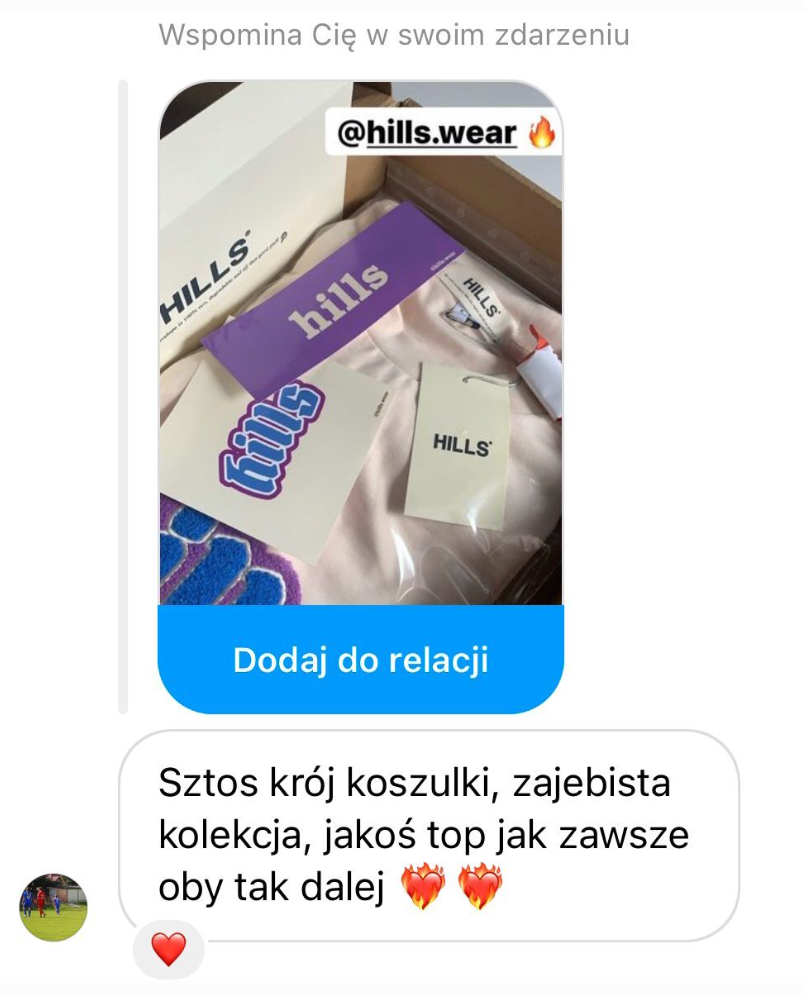The image size is (804, 994).
Task: Open the sender's profile picture
Action: (53, 907)
